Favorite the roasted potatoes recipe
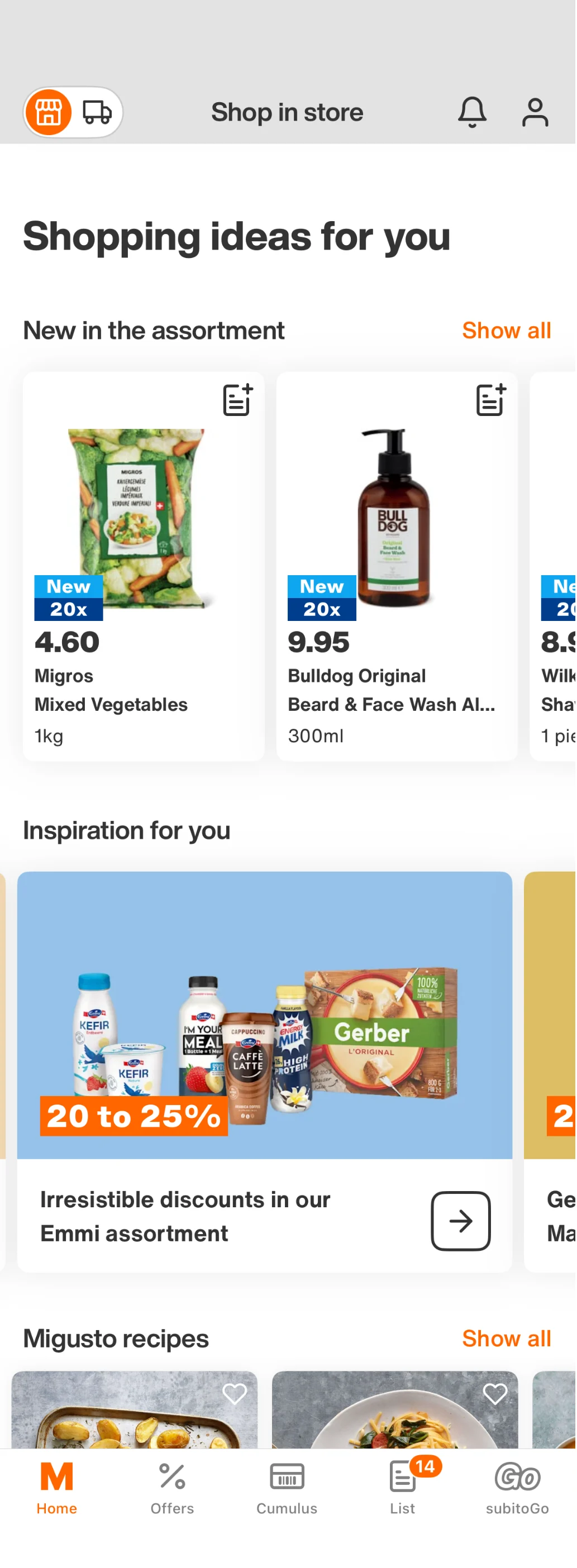The width and height of the screenshot is (577, 1568). click(235, 1393)
